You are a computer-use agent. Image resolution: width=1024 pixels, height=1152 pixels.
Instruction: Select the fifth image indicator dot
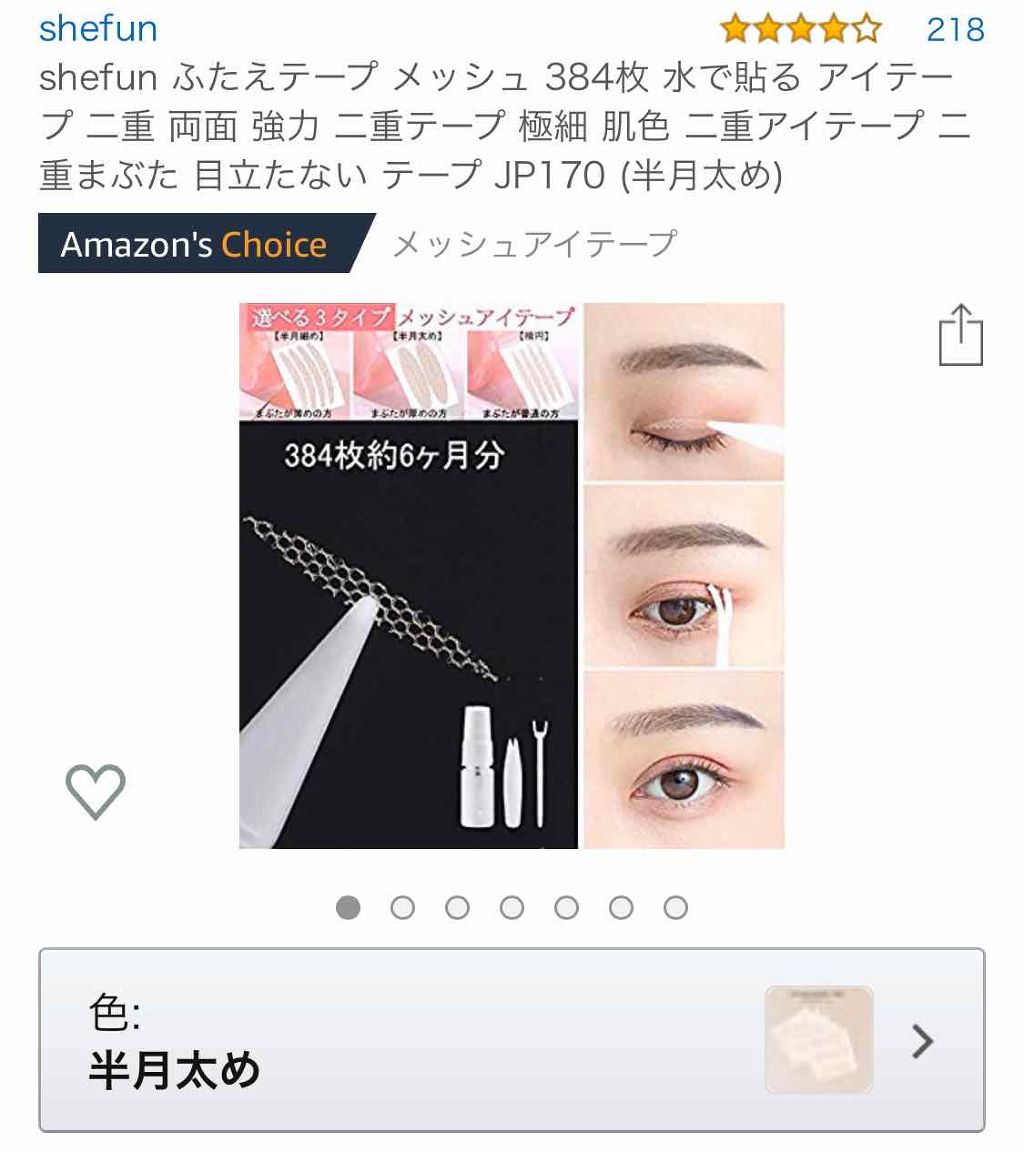pyautogui.click(x=567, y=908)
